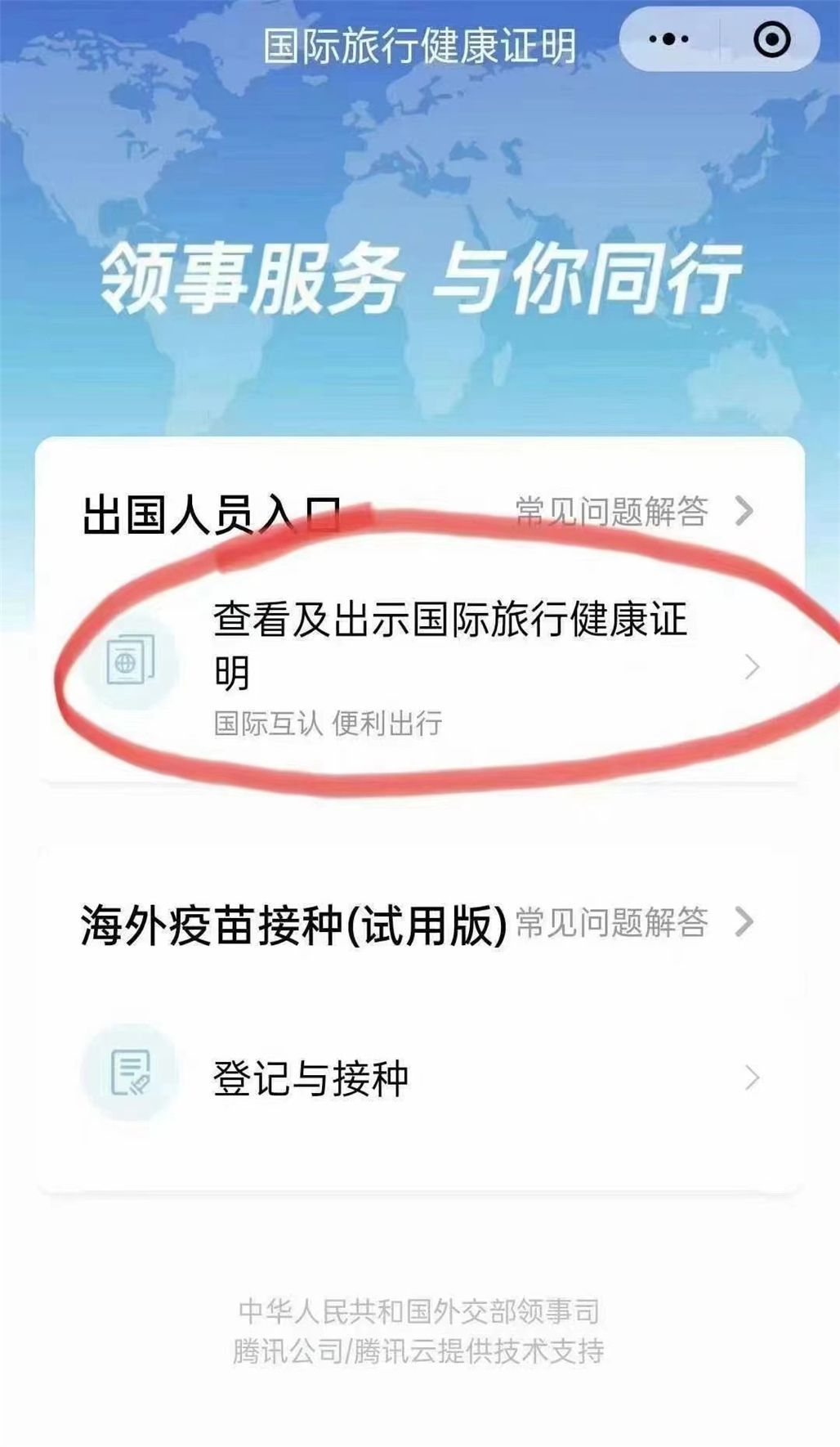Open FAQ link beside 出国人员入口
The width and height of the screenshot is (840, 1447).
click(634, 511)
